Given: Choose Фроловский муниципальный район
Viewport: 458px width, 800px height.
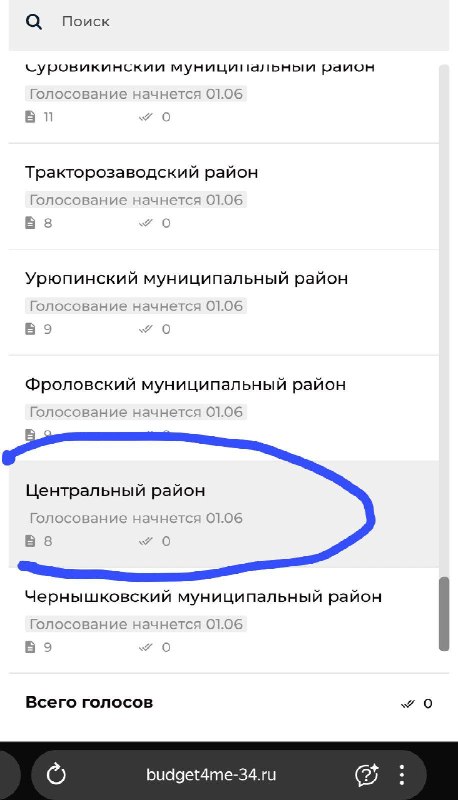Looking at the screenshot, I should point(223,408).
